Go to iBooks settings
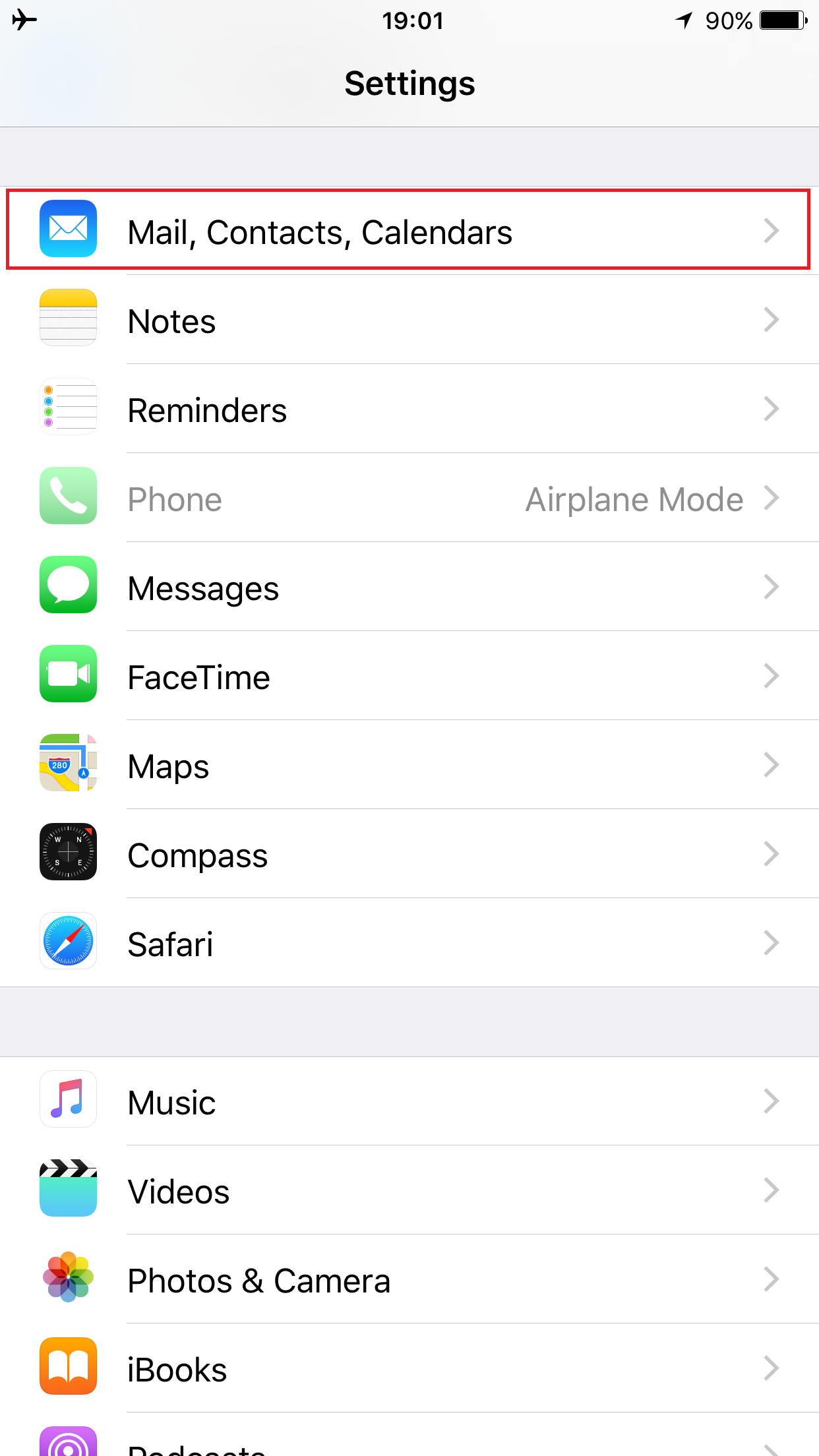 coord(409,1369)
